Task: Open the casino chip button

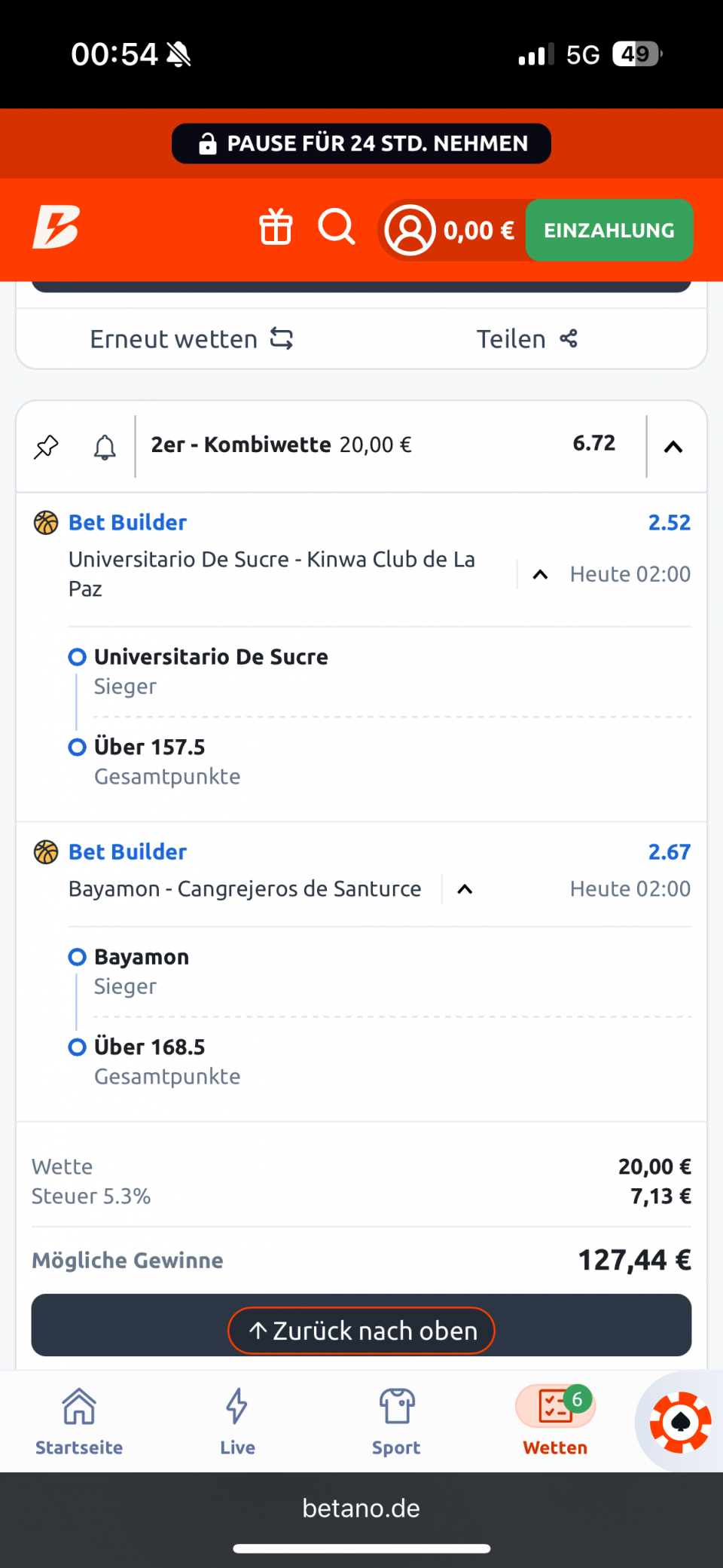Action: tap(680, 1423)
